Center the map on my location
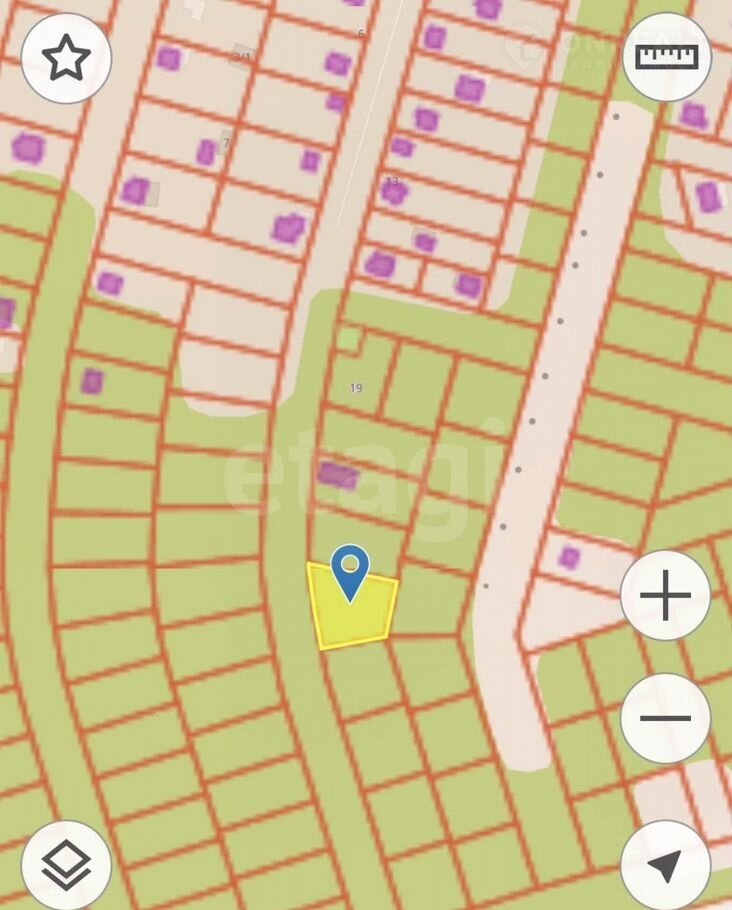732x910 pixels. pos(665,866)
